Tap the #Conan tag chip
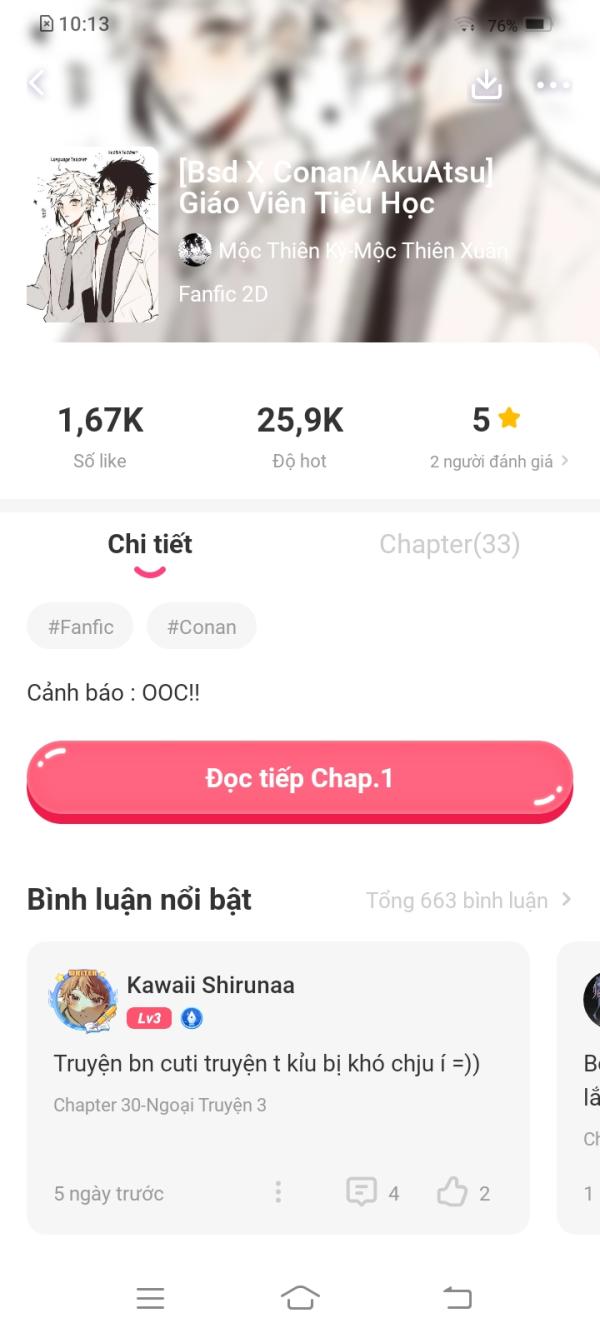600x1333 pixels. 201,627
